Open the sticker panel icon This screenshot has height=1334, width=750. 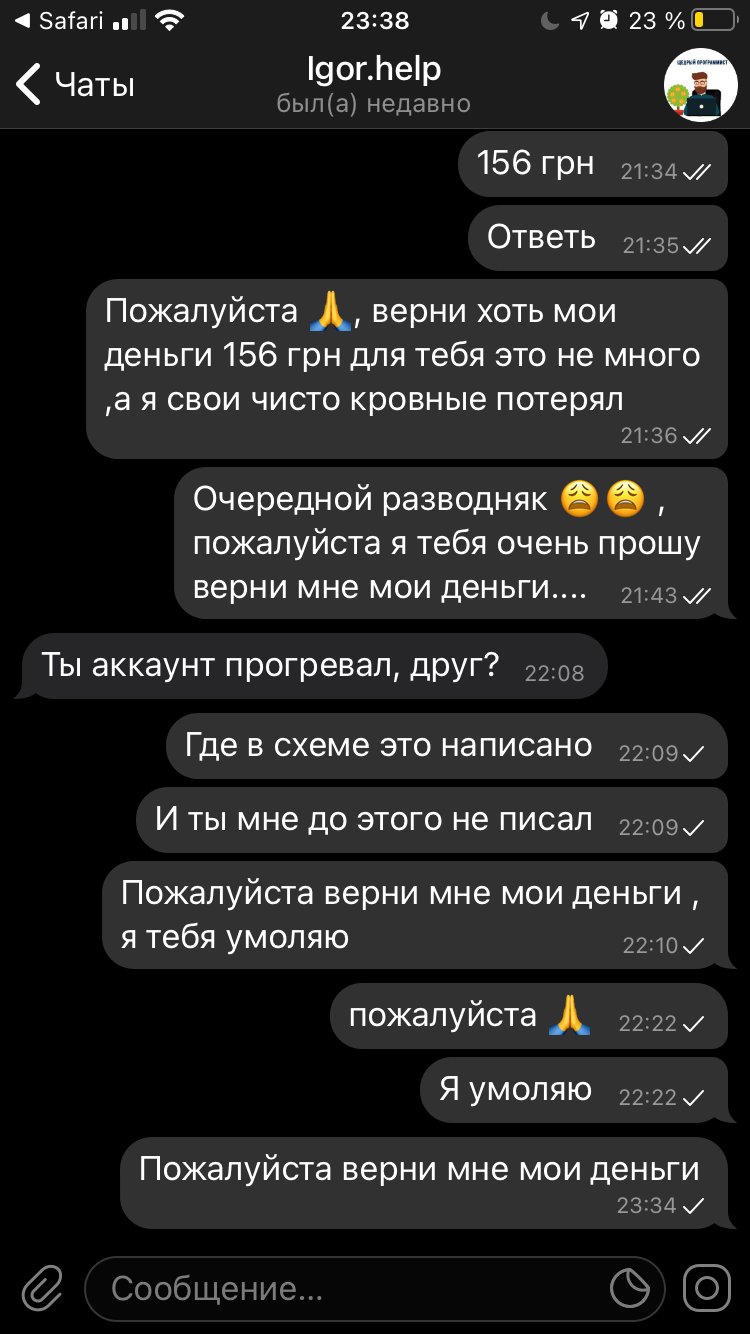[630, 1289]
